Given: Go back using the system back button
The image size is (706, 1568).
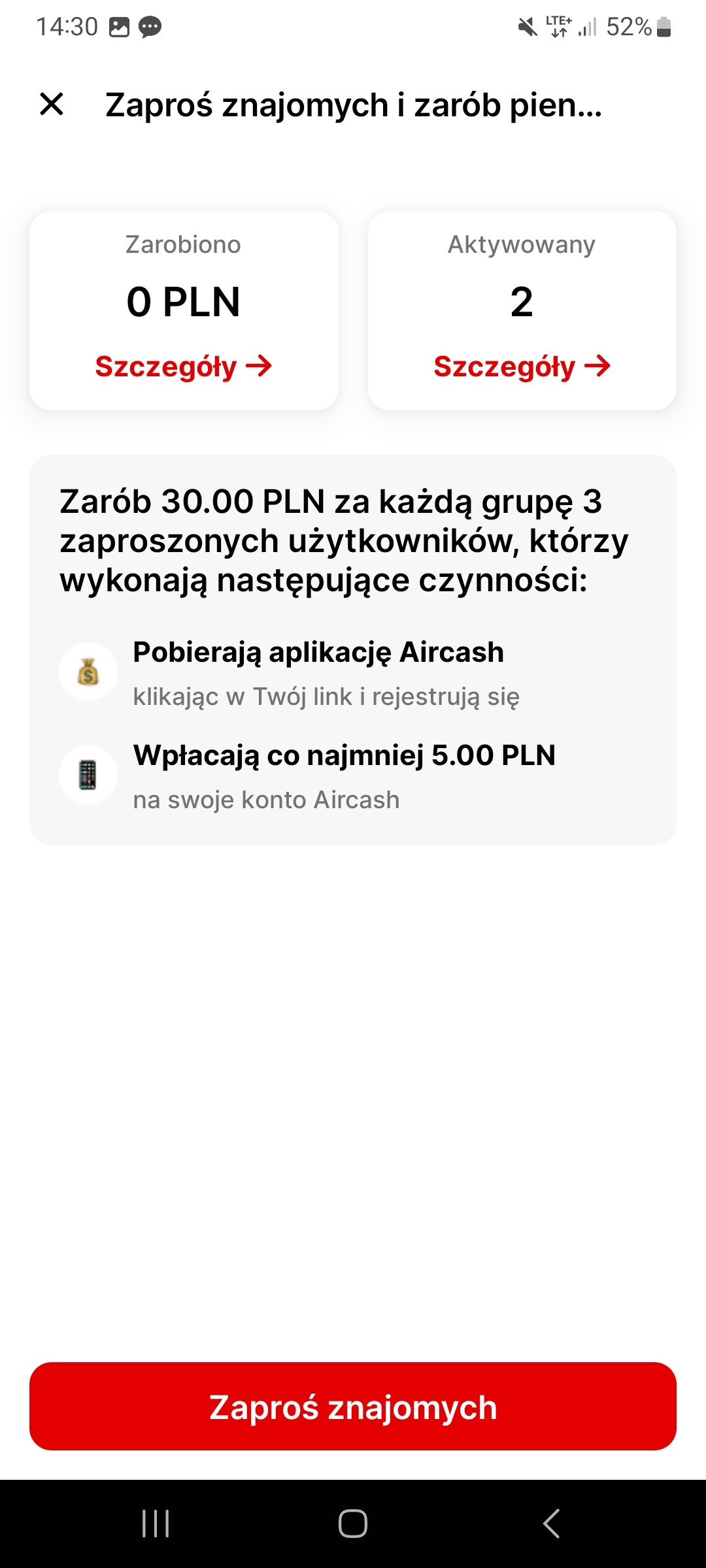Looking at the screenshot, I should tap(551, 1524).
